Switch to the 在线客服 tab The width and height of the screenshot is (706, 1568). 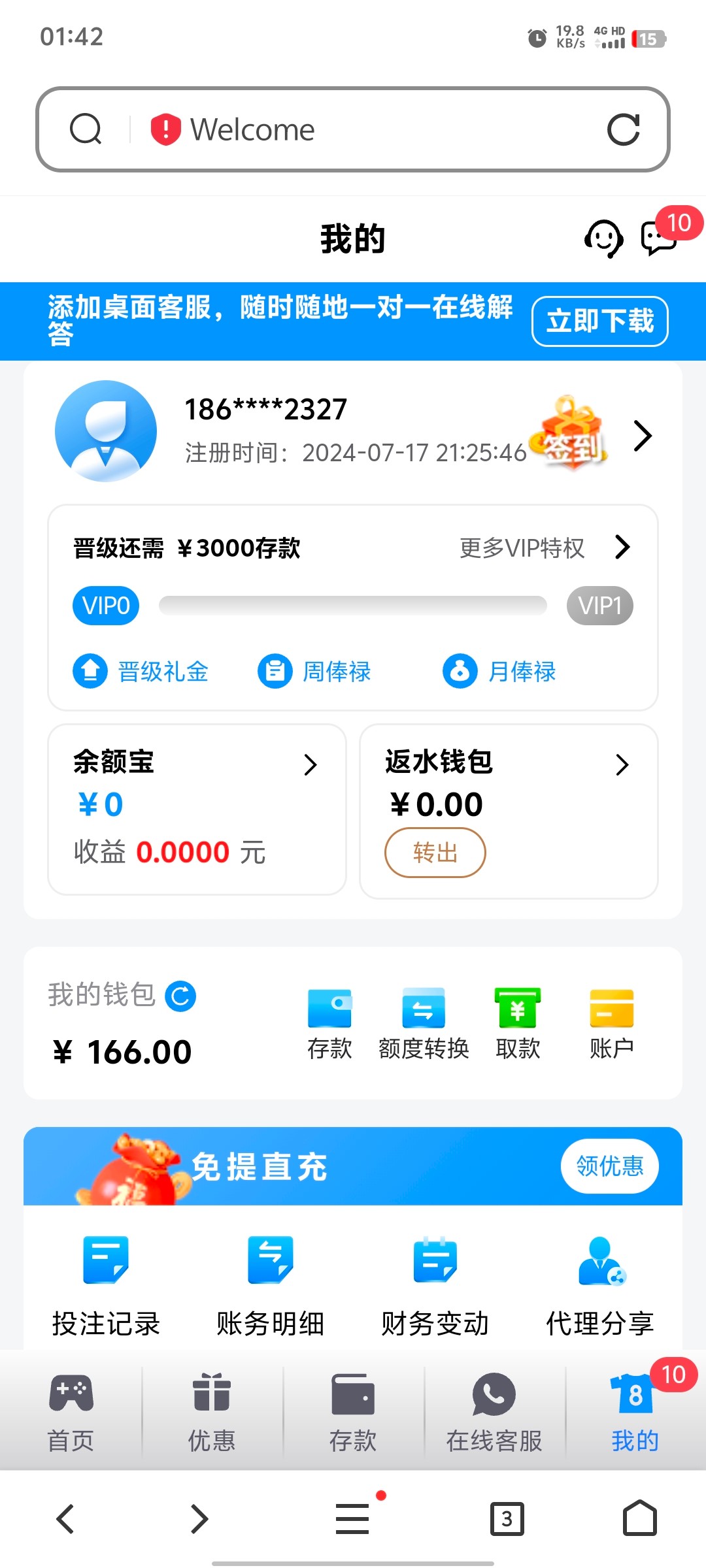coord(494,1413)
